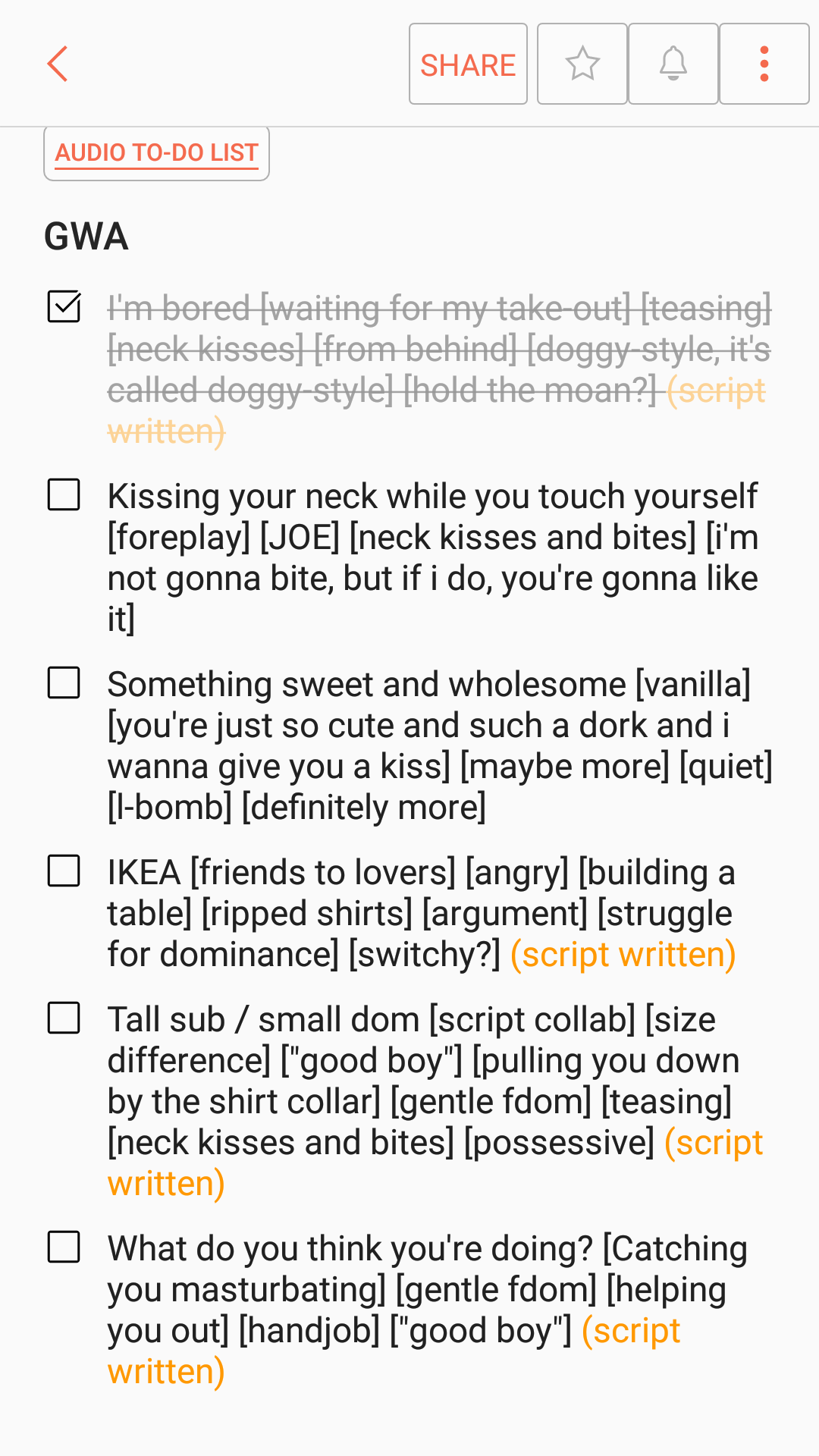
Task: Set a reminder with the bell icon
Action: pyautogui.click(x=673, y=64)
